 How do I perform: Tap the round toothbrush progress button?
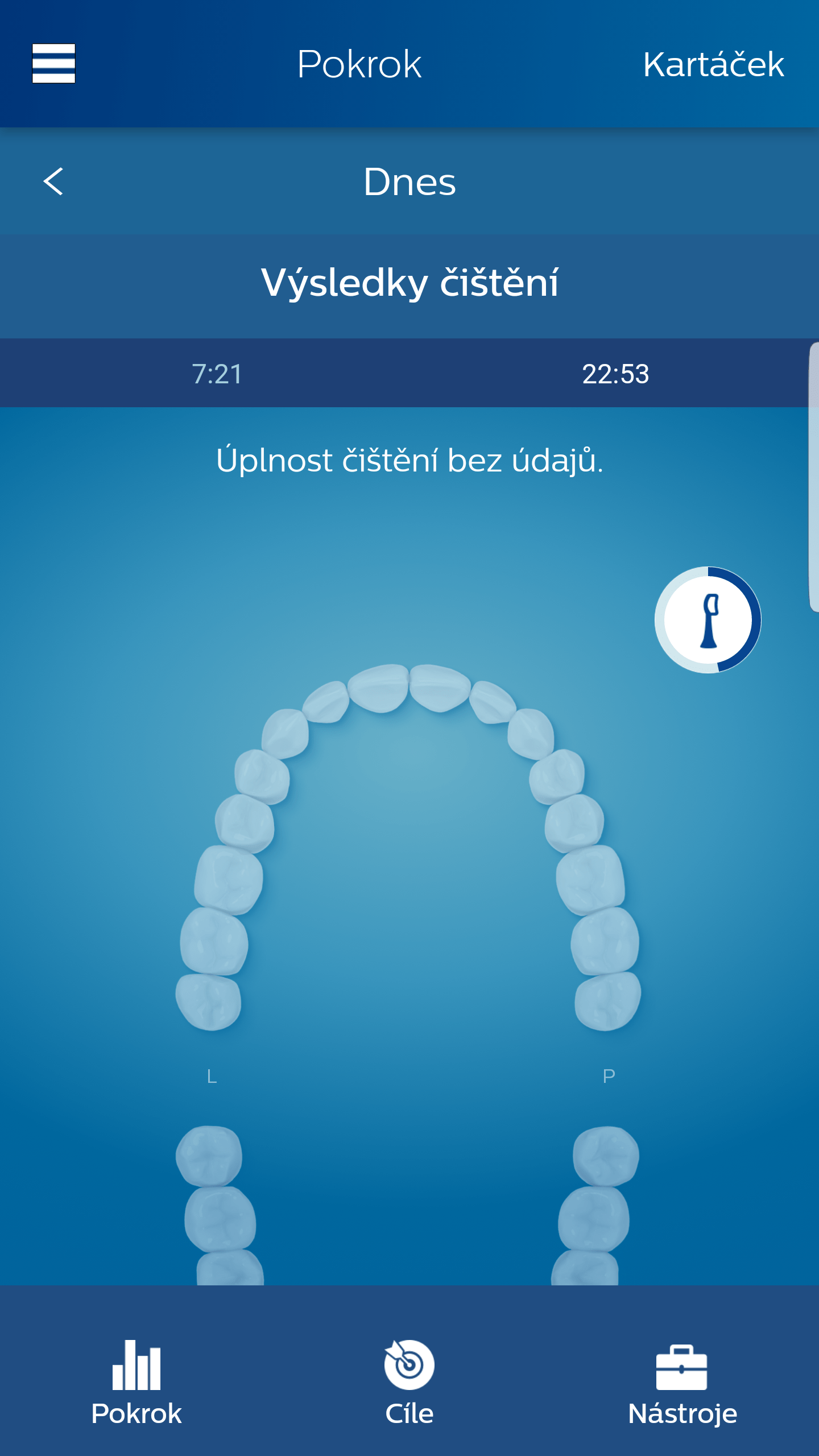point(708,620)
